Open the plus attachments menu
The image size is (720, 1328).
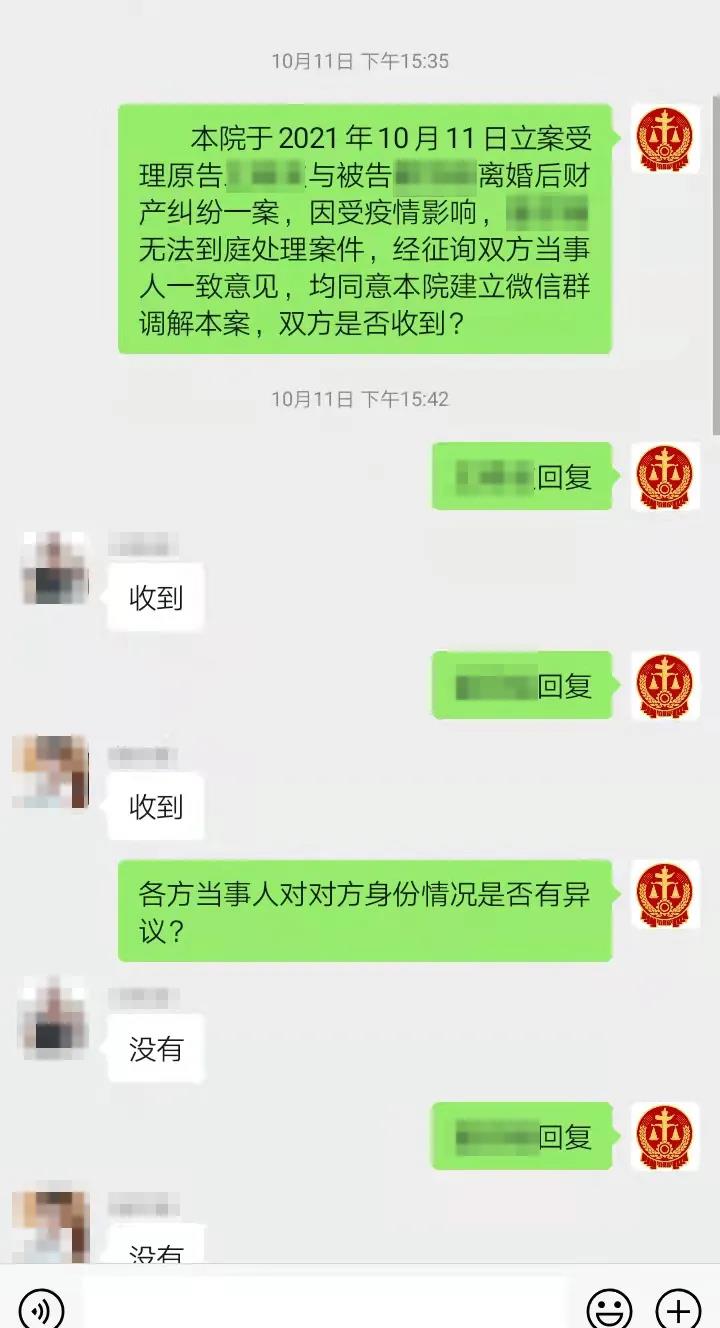coord(678,1307)
